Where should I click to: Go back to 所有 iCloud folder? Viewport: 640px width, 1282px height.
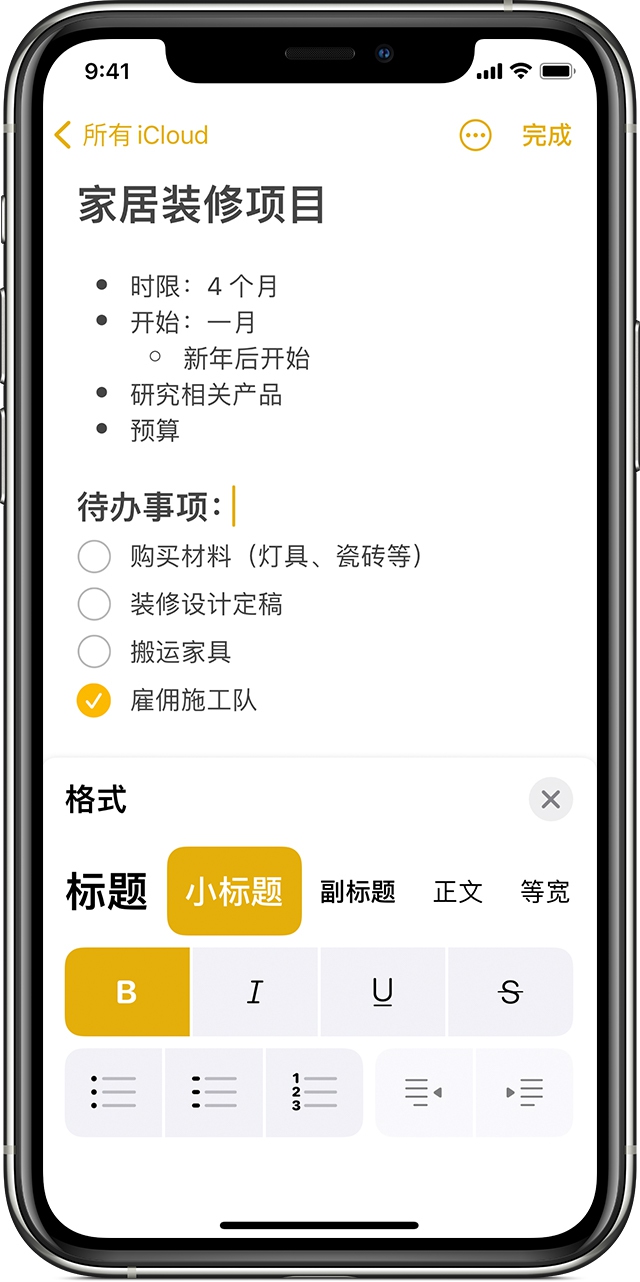point(130,135)
